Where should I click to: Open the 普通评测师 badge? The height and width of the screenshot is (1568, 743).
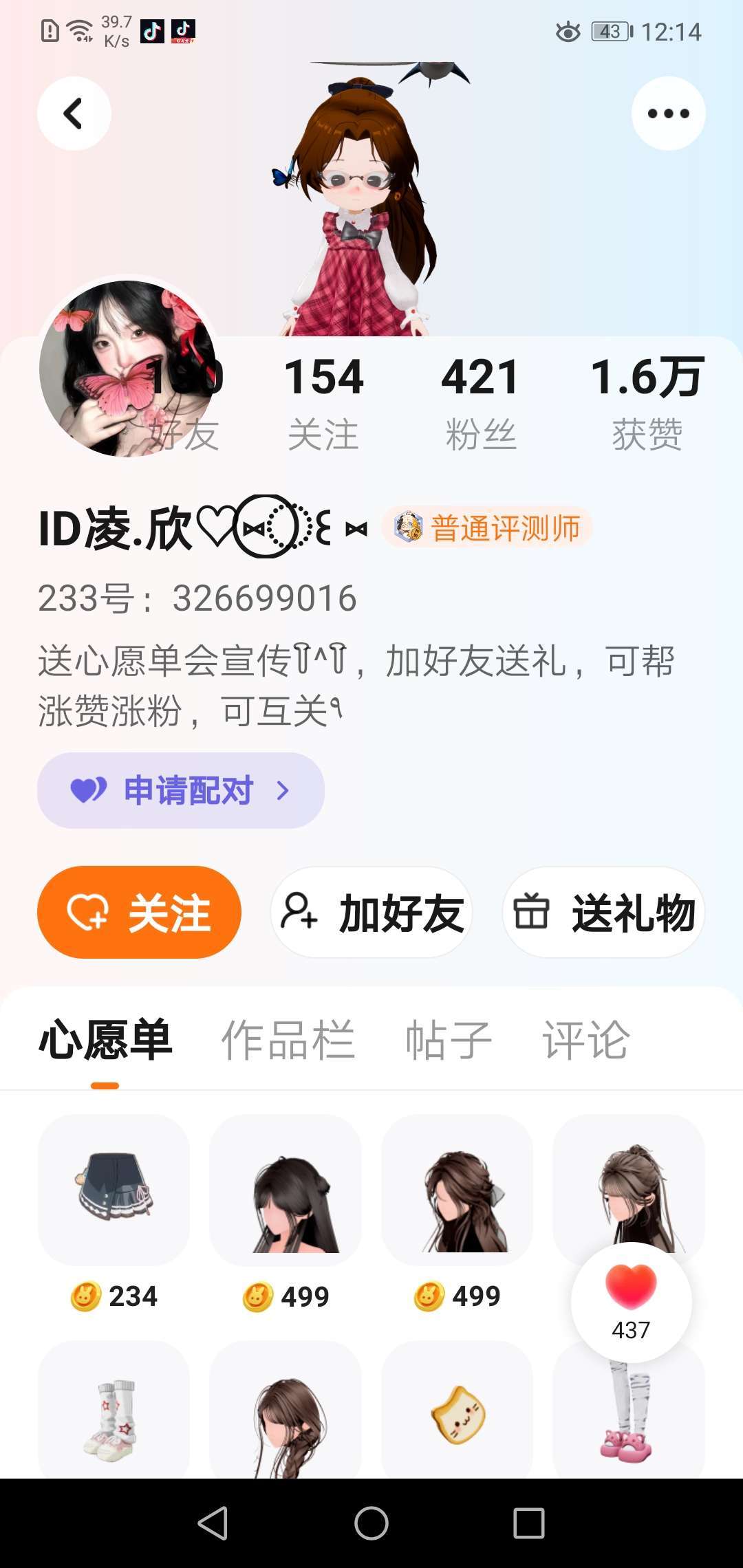(487, 528)
